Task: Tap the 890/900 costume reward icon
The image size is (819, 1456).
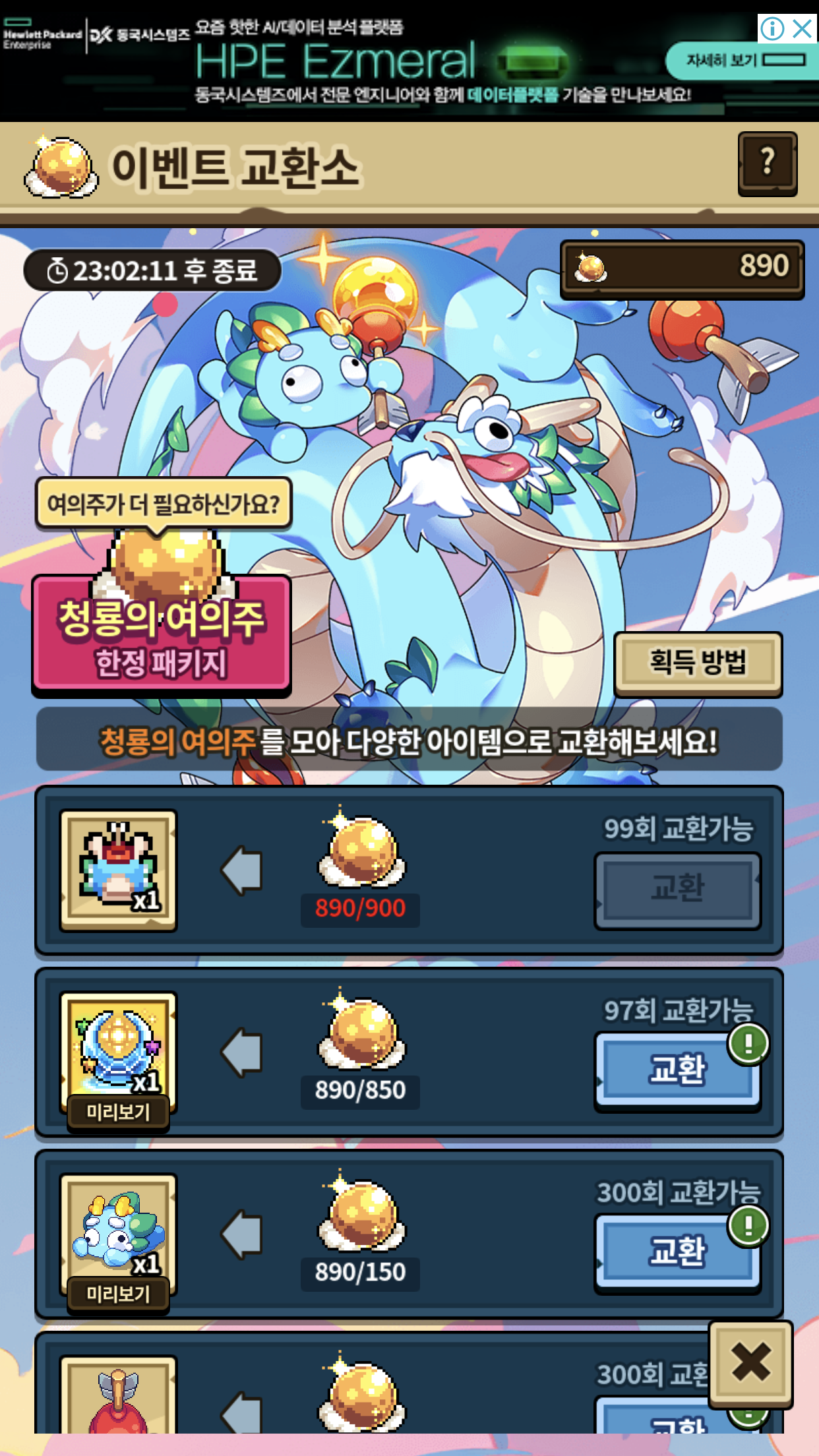Action: tap(119, 870)
